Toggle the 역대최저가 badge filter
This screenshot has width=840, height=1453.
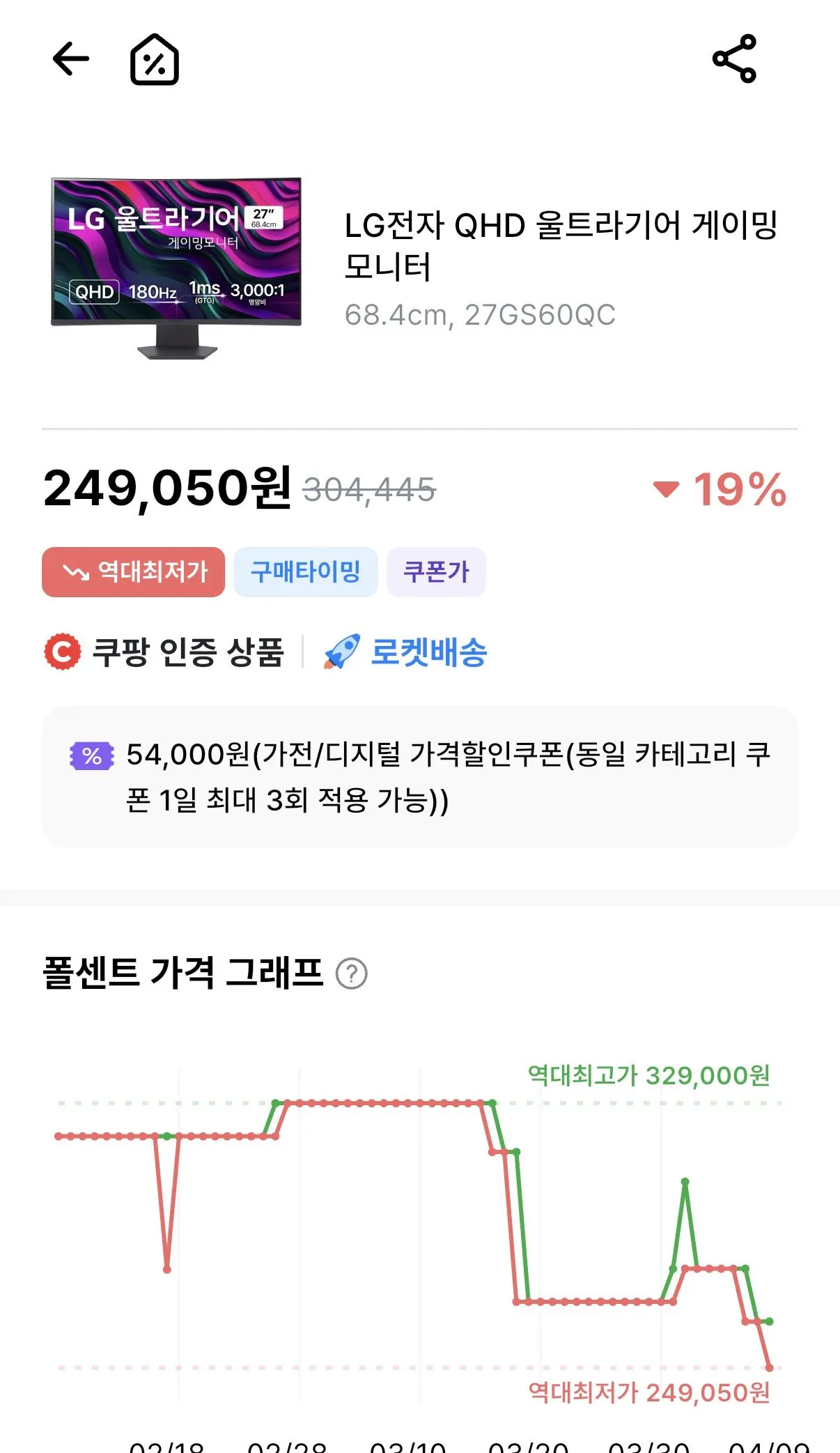point(134,571)
